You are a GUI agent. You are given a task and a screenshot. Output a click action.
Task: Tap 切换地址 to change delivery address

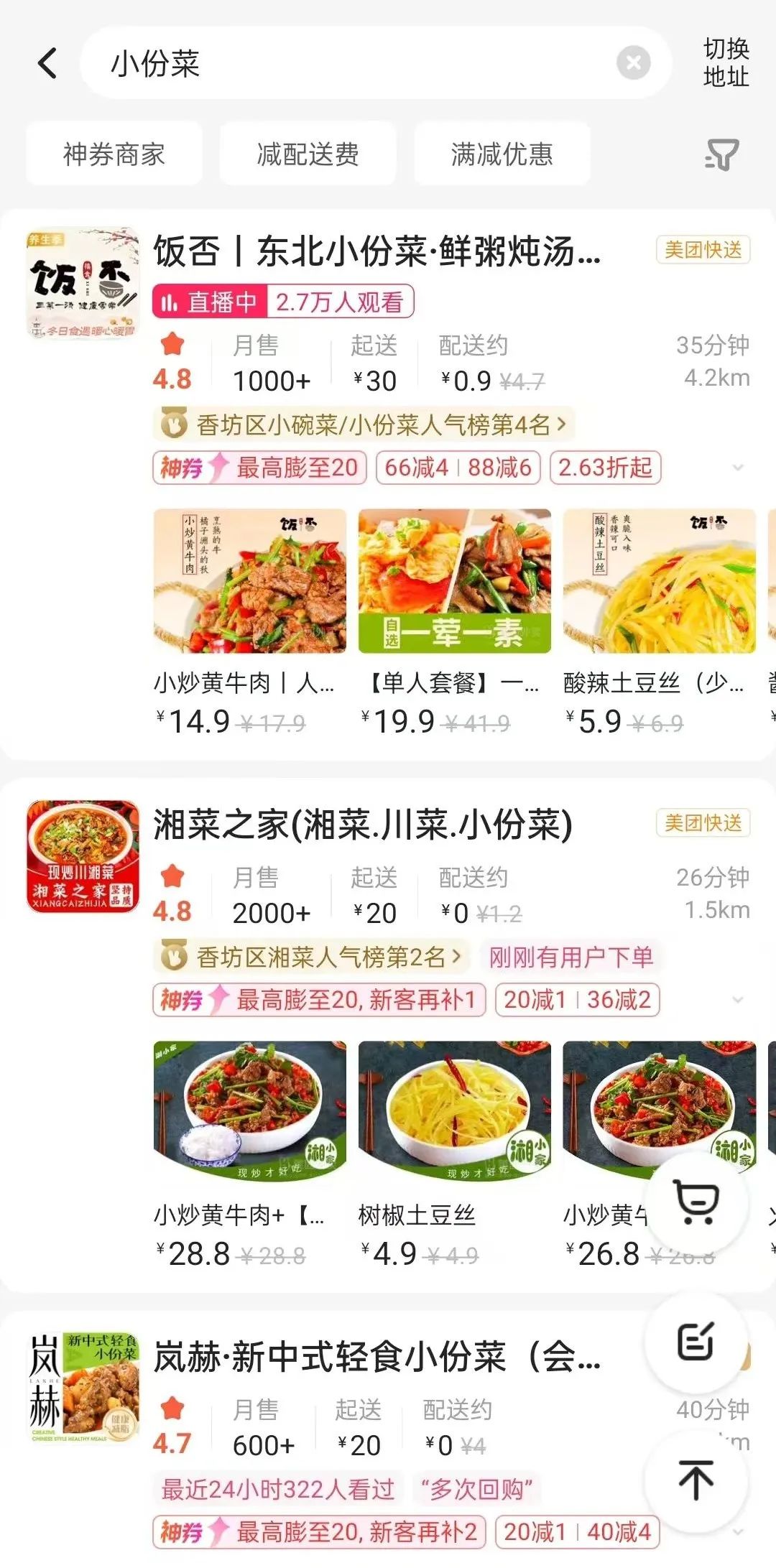[726, 63]
